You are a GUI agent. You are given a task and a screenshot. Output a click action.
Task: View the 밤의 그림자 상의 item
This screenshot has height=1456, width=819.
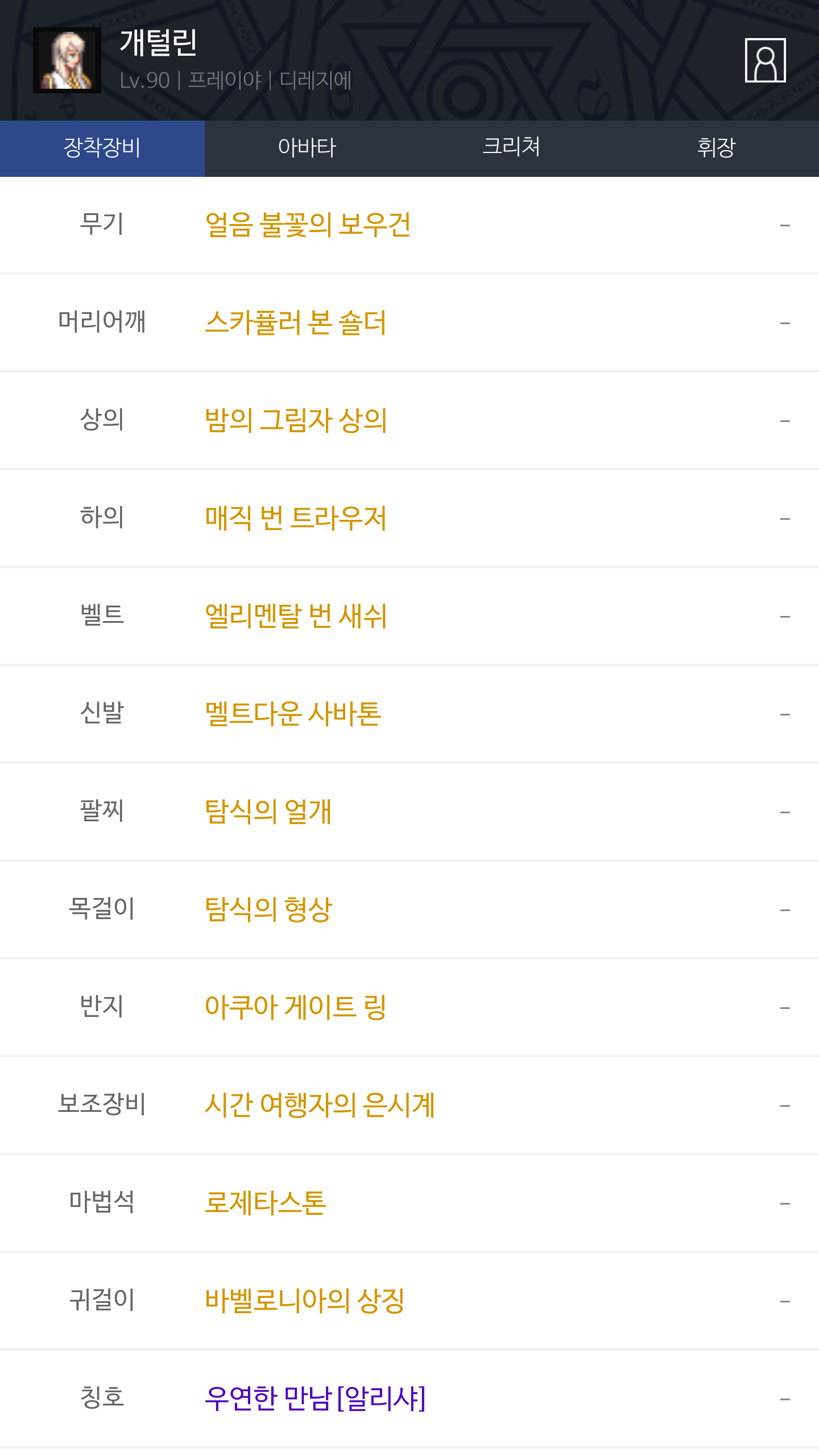[409, 421]
